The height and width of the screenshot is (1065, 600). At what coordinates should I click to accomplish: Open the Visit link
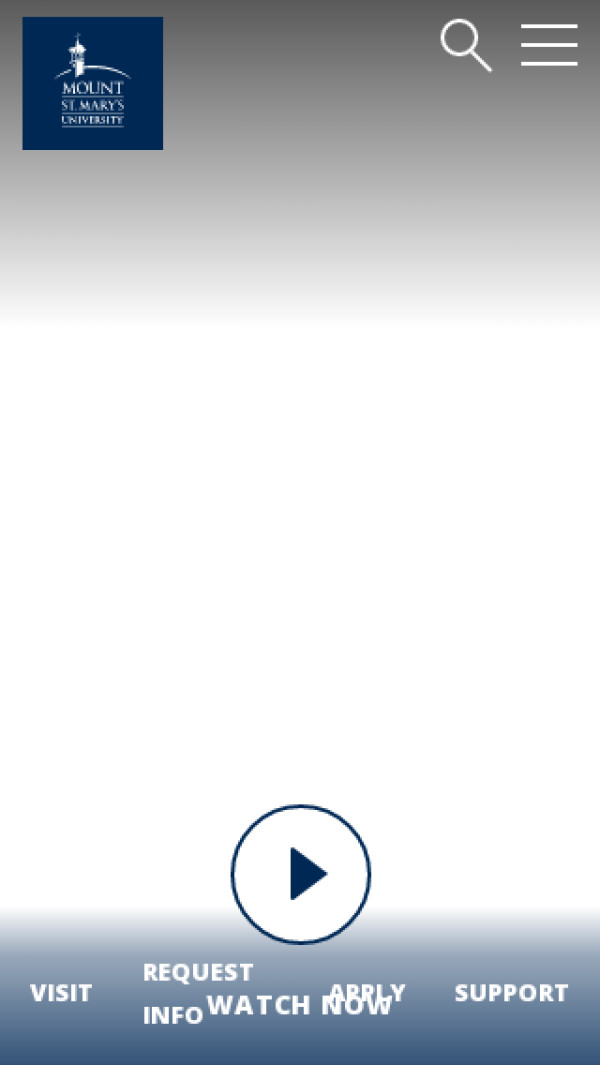[61, 993]
